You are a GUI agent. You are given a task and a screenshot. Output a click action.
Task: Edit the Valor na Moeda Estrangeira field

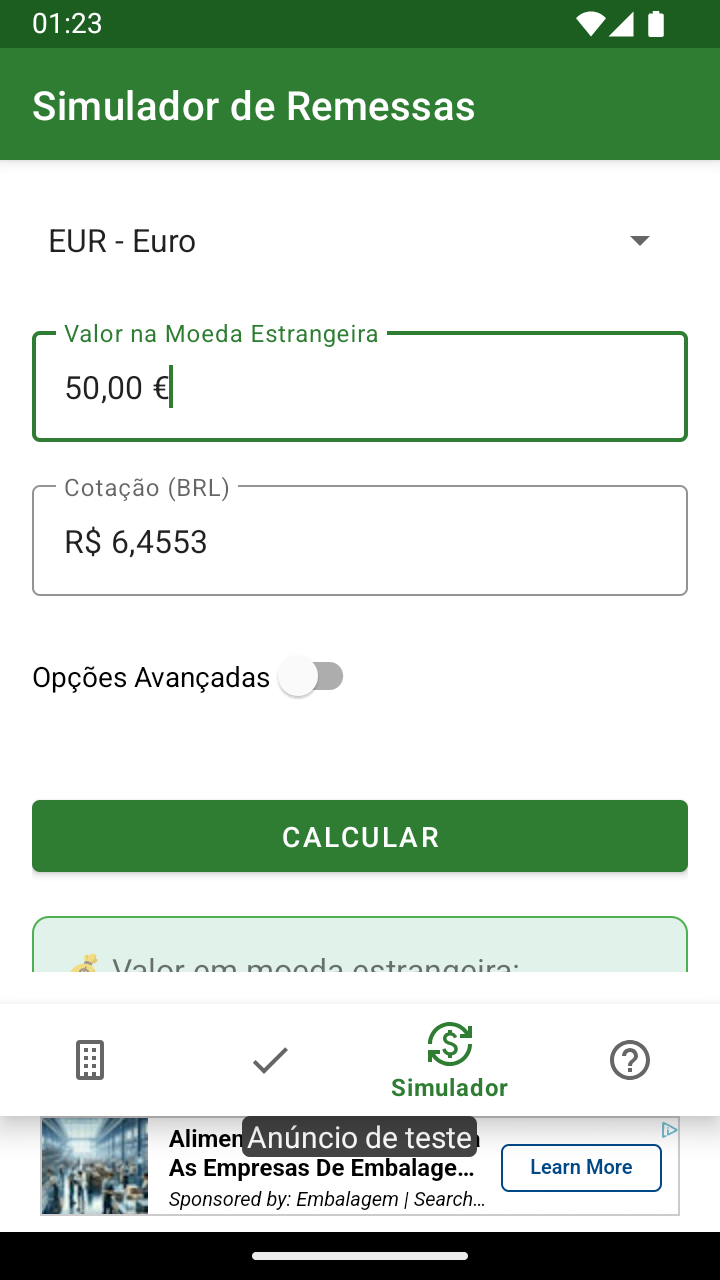point(360,386)
